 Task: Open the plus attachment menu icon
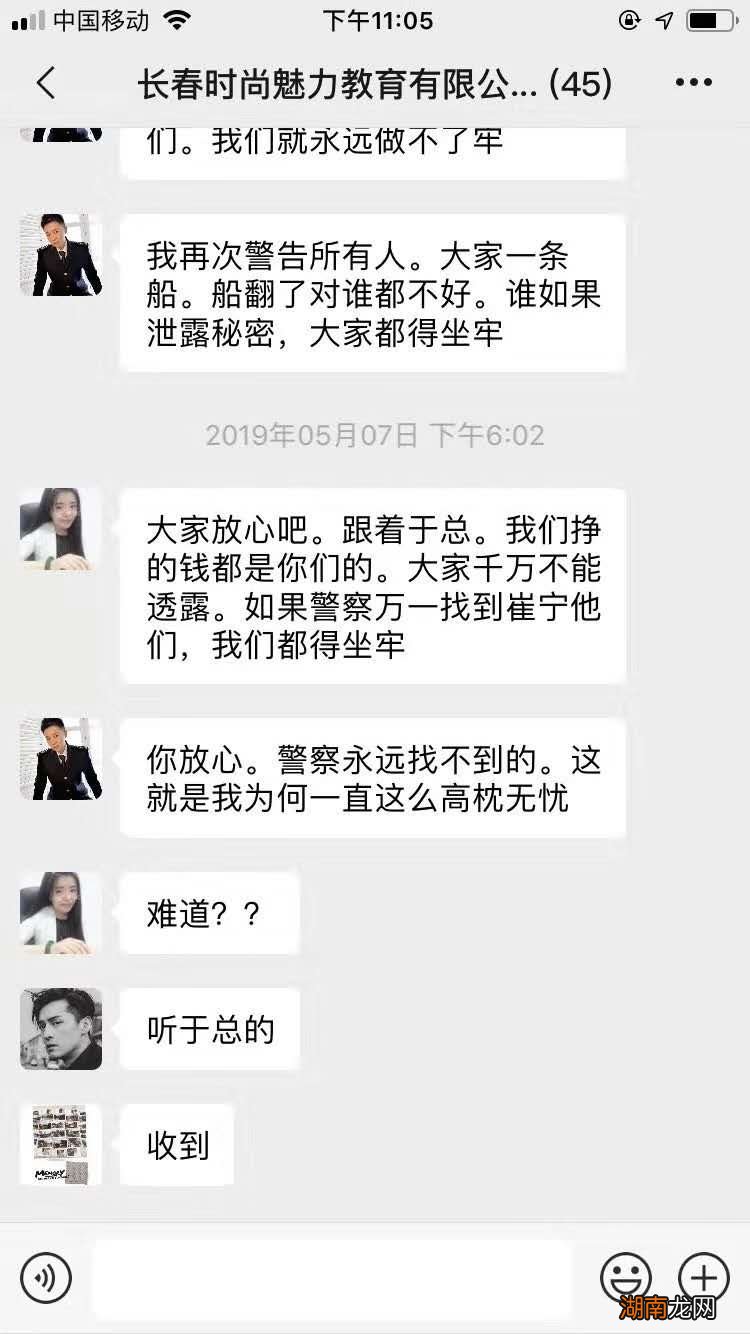pyautogui.click(x=703, y=1277)
